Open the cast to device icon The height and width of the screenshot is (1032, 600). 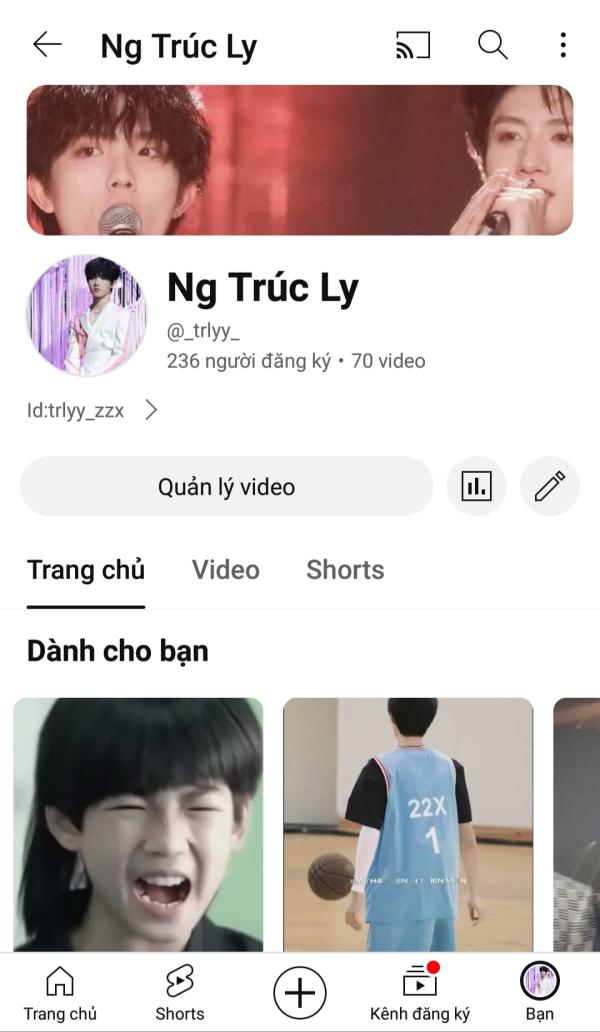413,45
